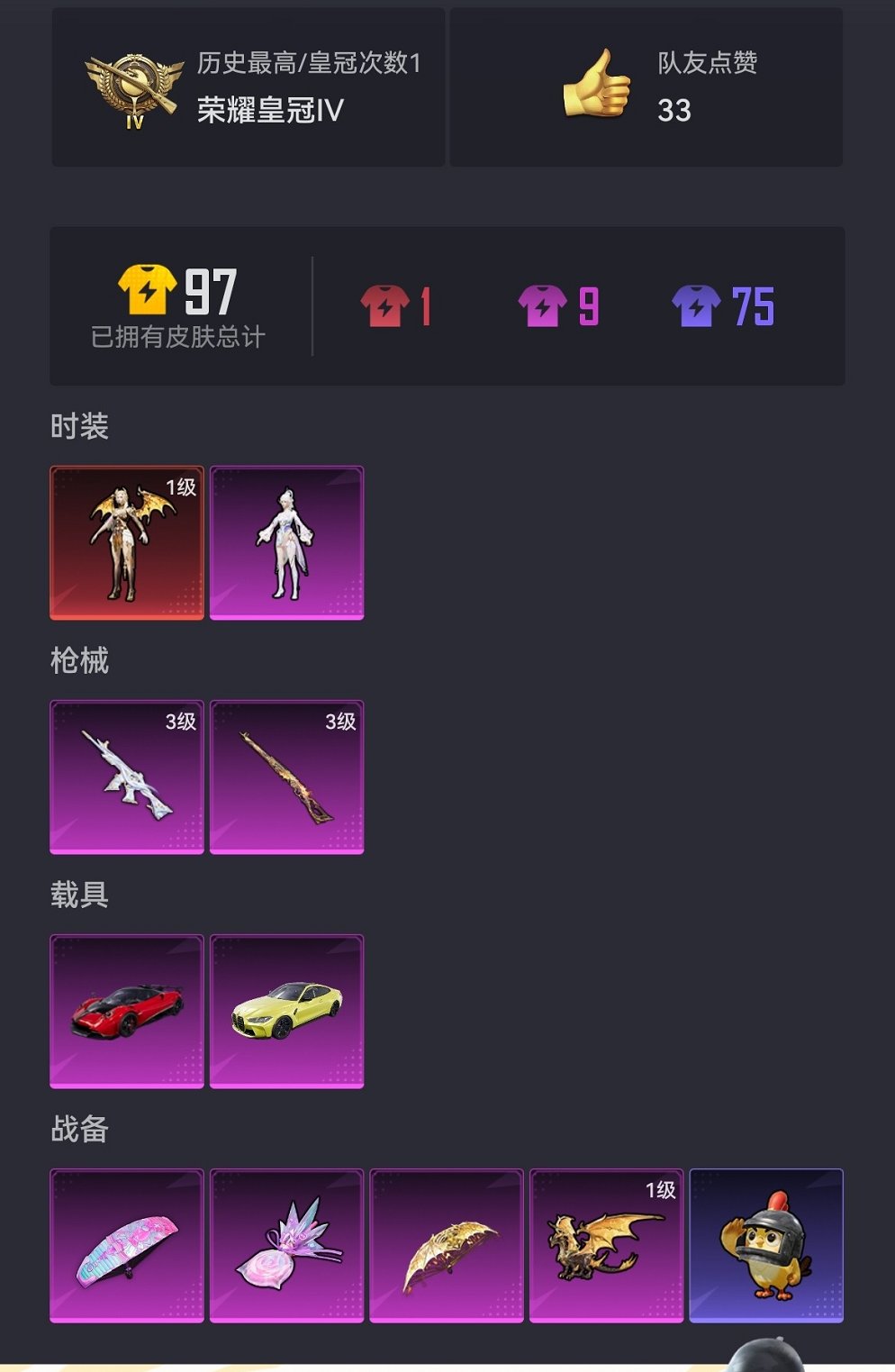View the gold-brown rifle level-3 skin

[286, 777]
